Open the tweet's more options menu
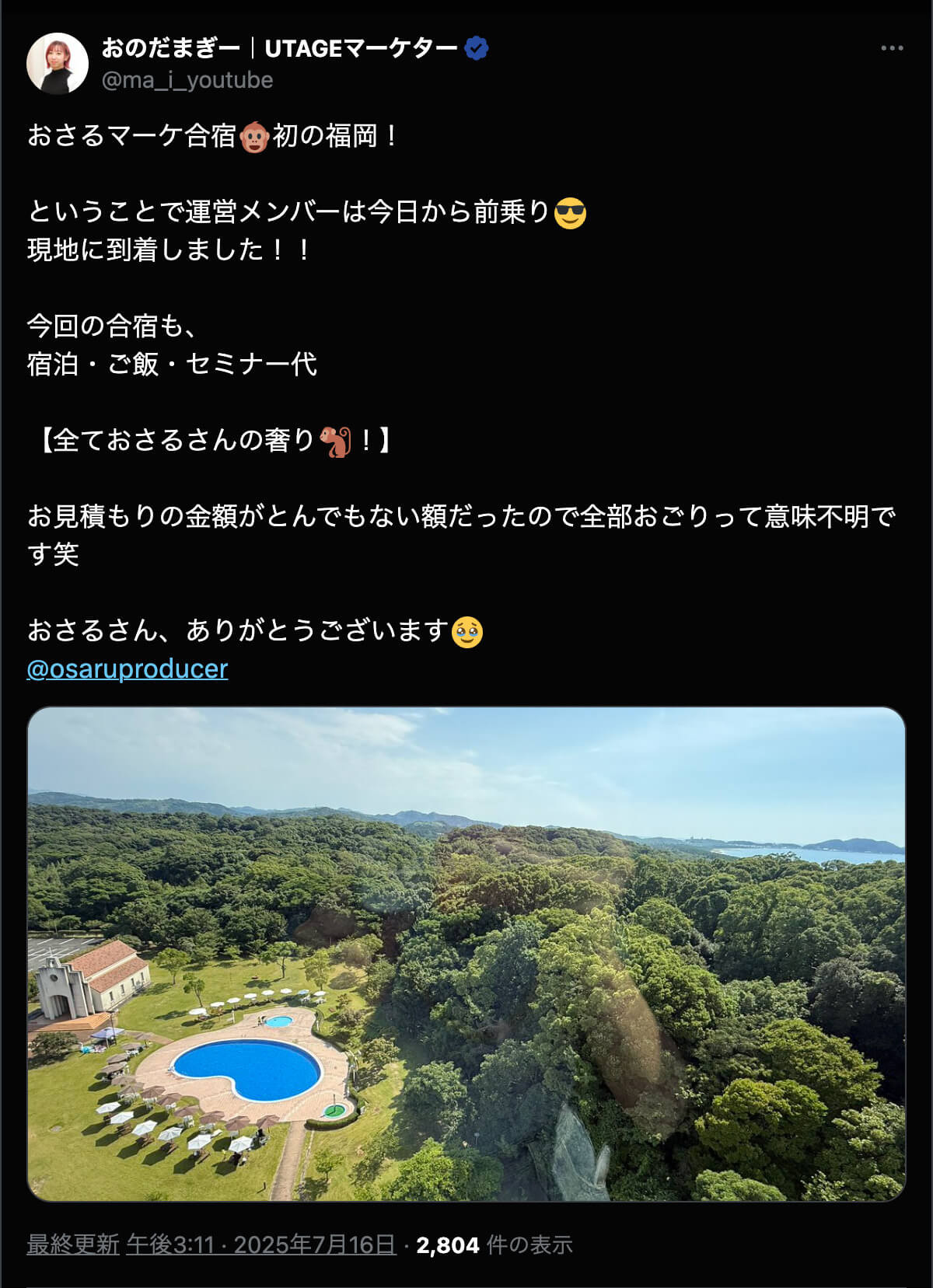Image resolution: width=933 pixels, height=1288 pixels. pos(891,48)
